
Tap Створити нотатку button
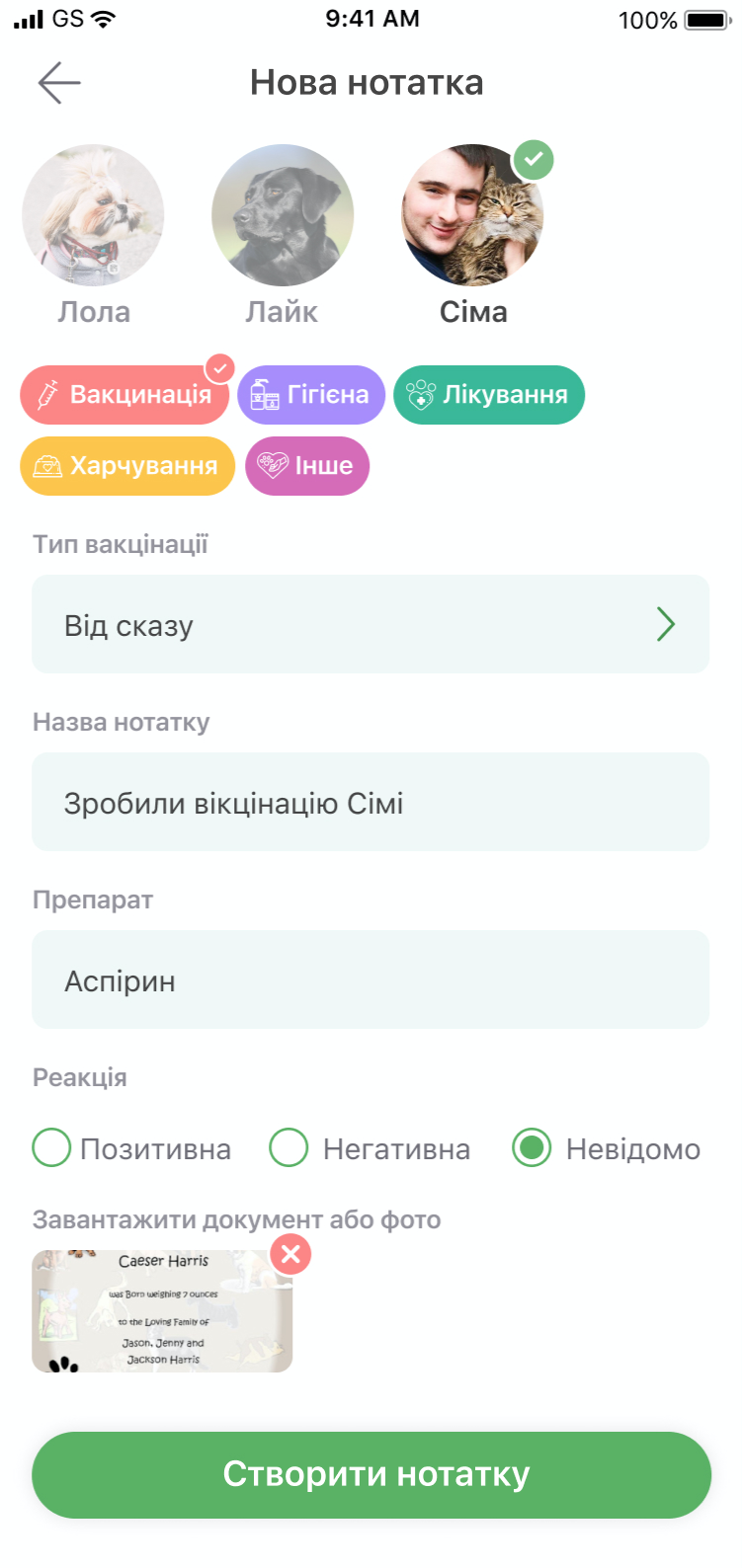371,1475
